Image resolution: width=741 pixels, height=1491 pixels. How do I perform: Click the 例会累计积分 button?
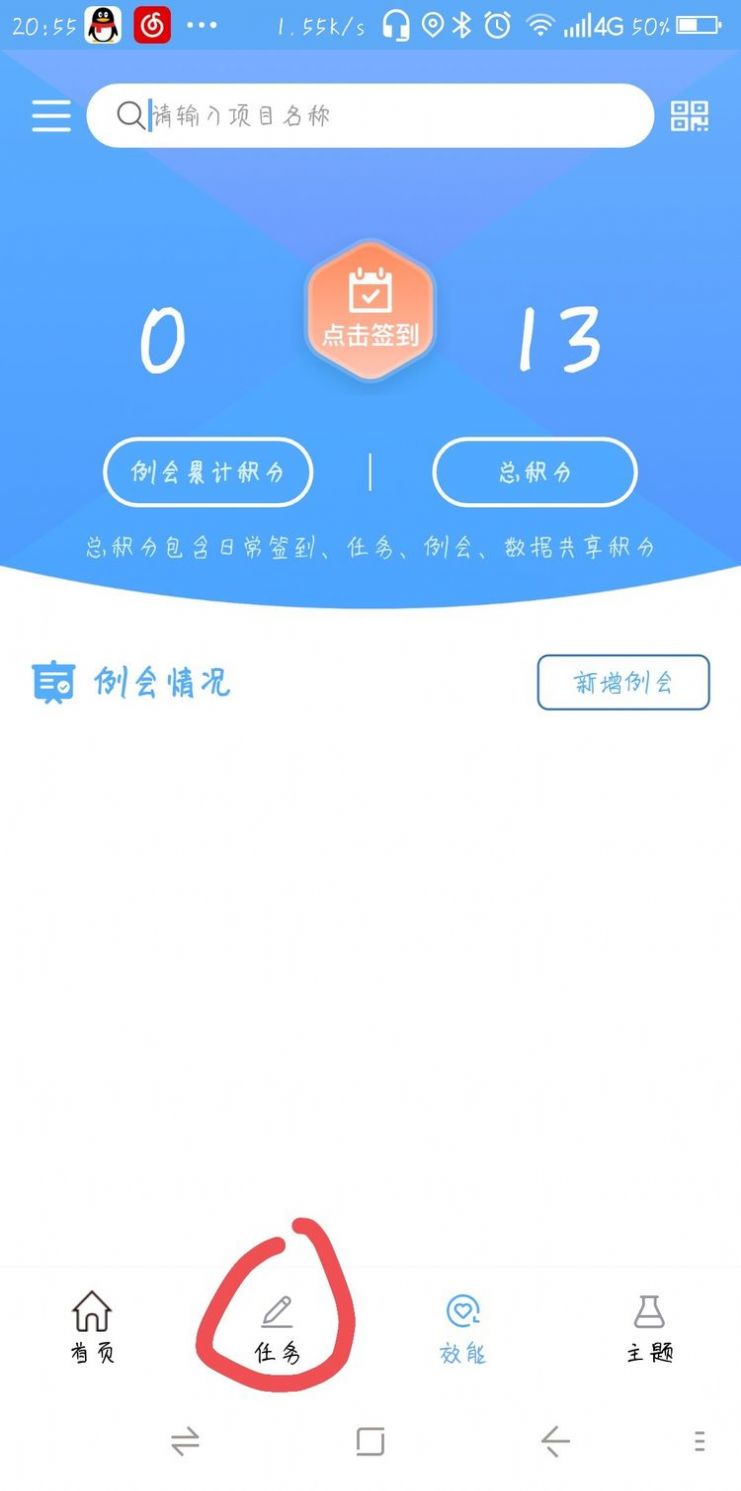pos(208,472)
